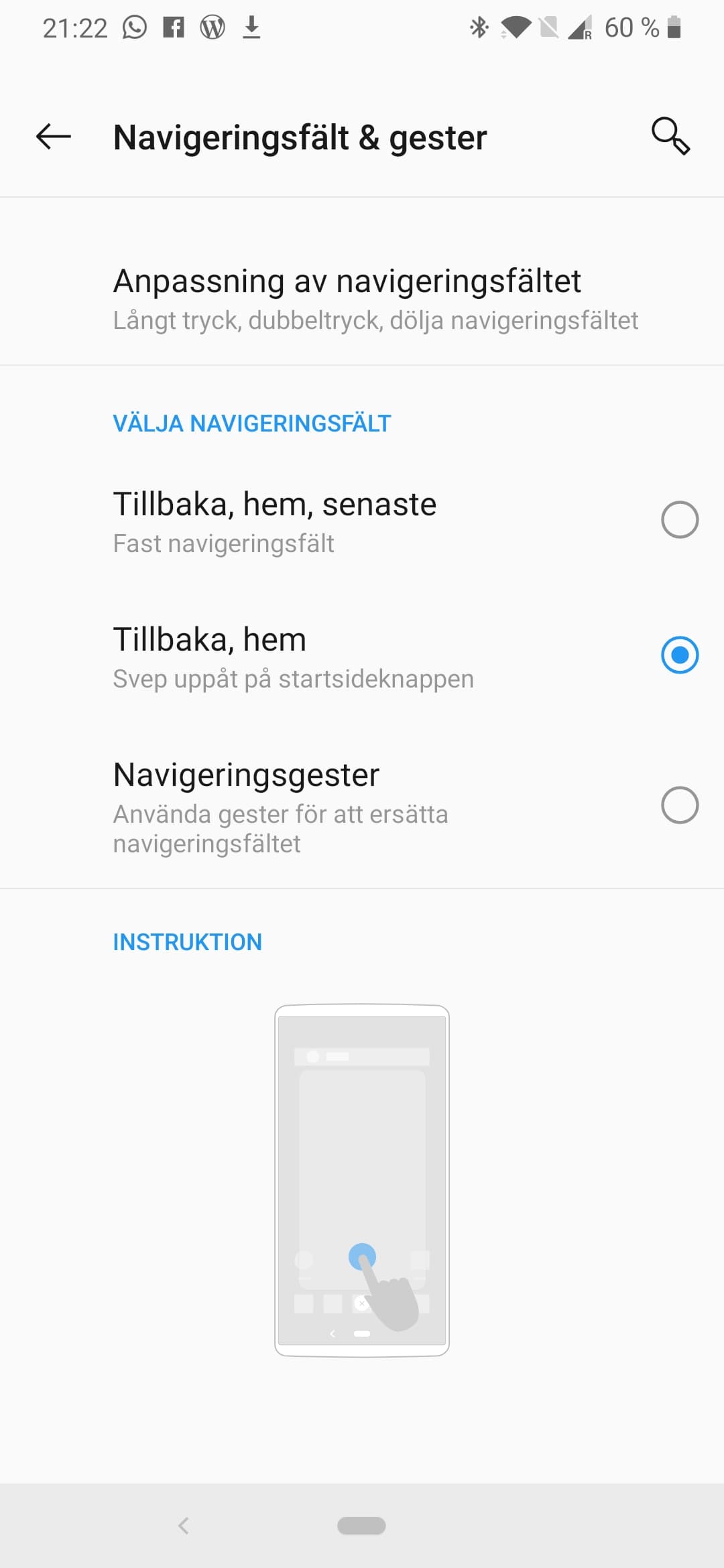The height and width of the screenshot is (1568, 724).
Task: Open the settings search magnifier
Action: 670,137
